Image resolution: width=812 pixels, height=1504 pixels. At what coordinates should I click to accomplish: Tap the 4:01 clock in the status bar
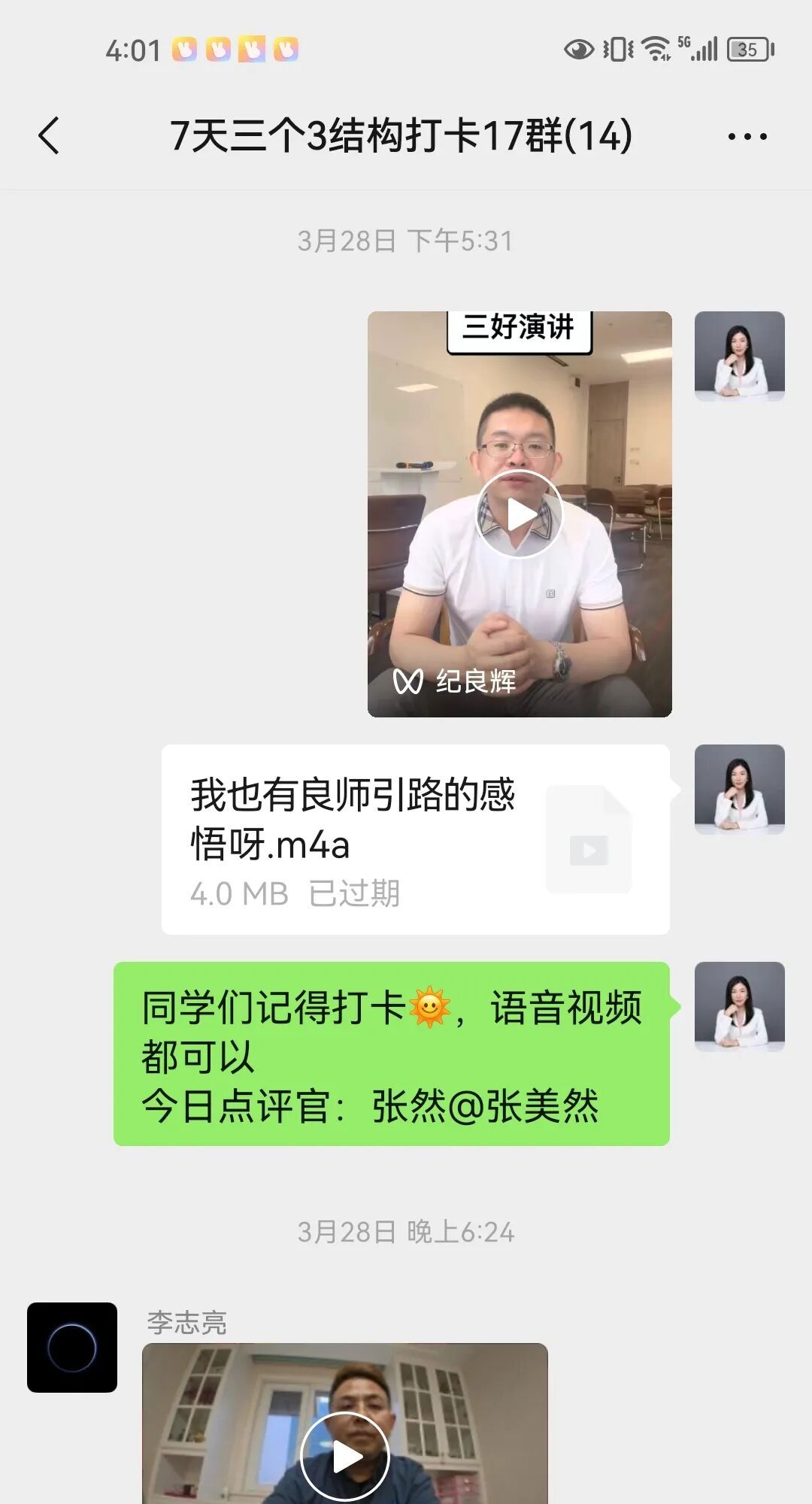point(133,51)
